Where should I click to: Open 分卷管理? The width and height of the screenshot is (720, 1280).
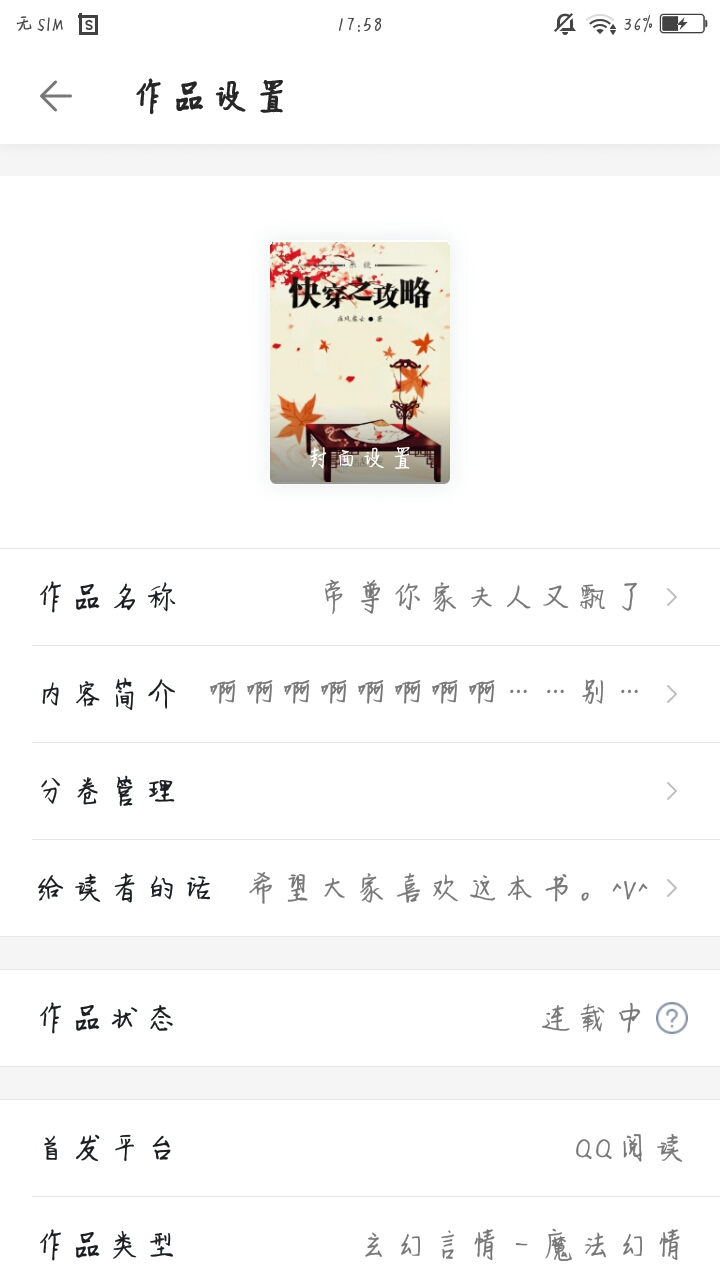pyautogui.click(x=360, y=791)
